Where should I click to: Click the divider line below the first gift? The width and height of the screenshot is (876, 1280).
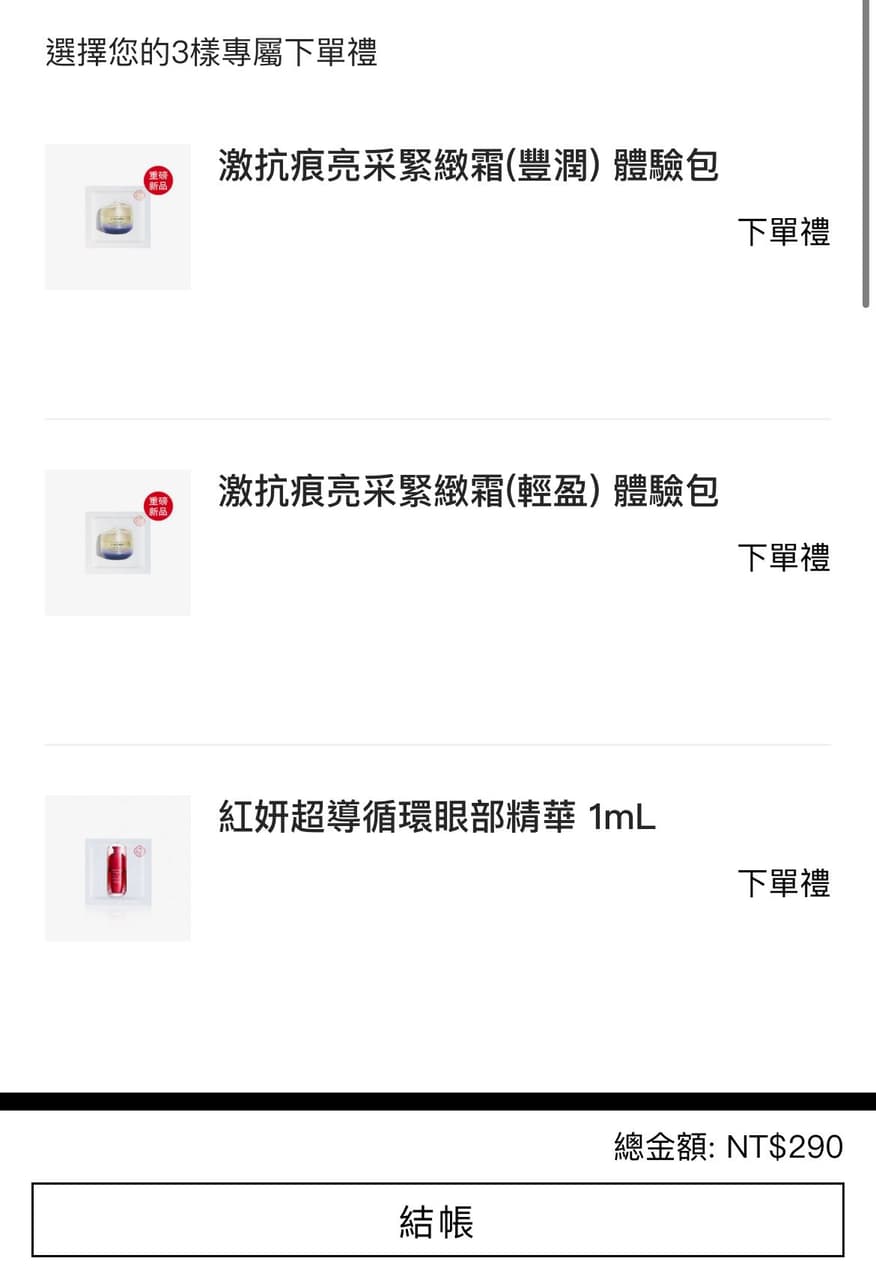pos(438,418)
